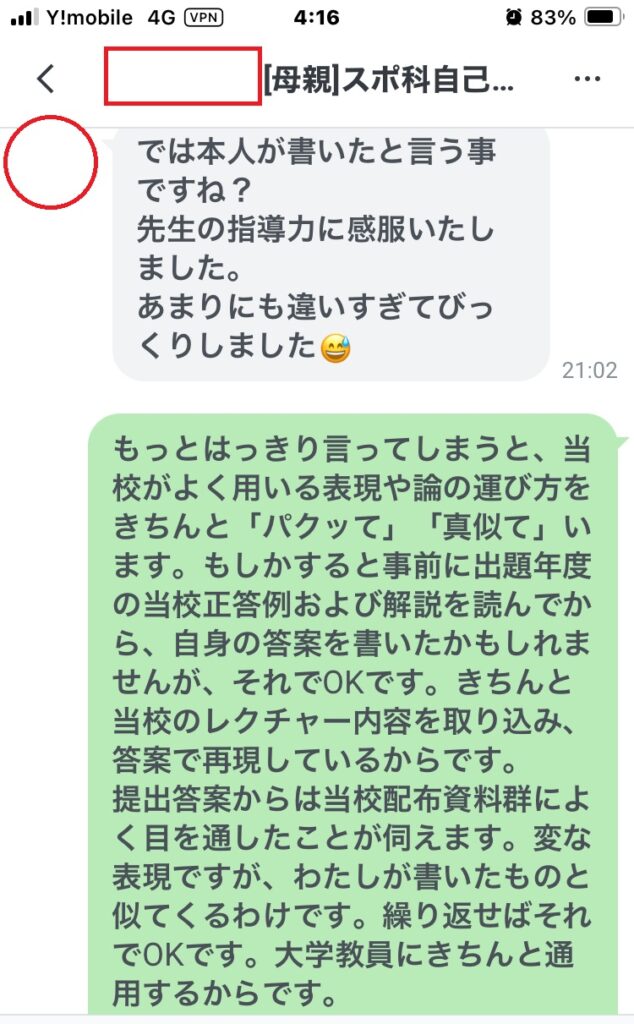Open the three-dot overflow menu
This screenshot has height=1024, width=634.
tap(586, 79)
